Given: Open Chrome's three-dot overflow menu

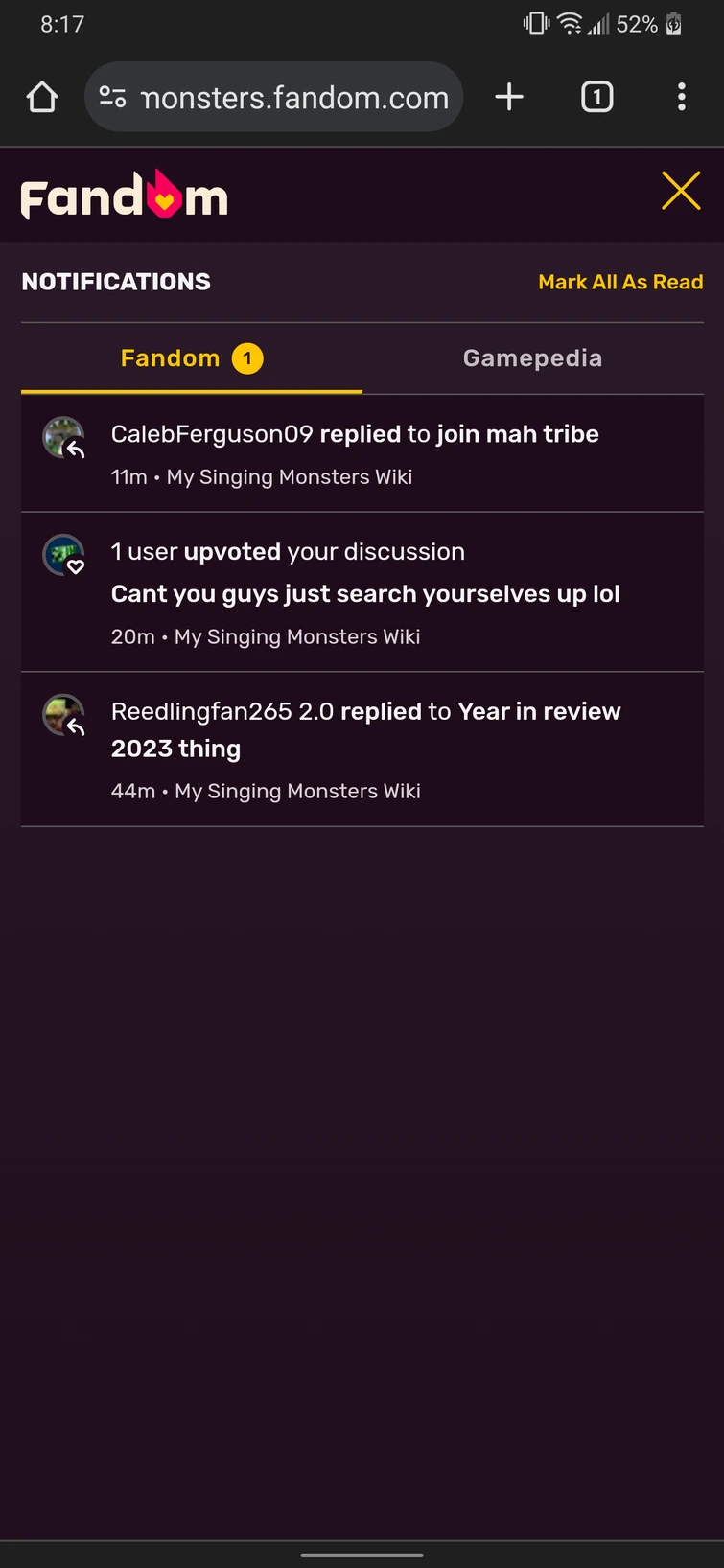Looking at the screenshot, I should point(682,96).
